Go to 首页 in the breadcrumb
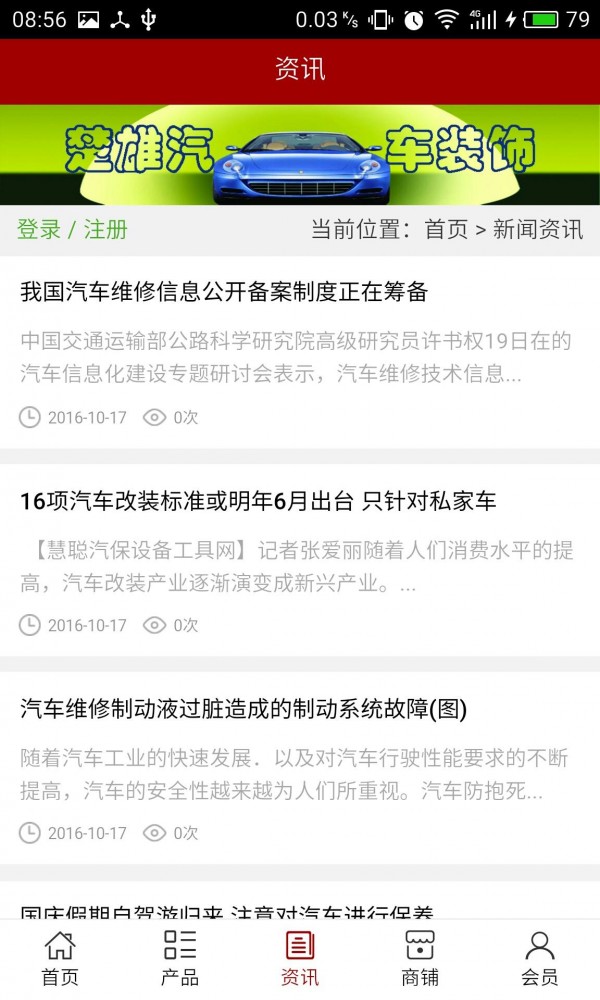This screenshot has width=600, height=1000. point(446,229)
